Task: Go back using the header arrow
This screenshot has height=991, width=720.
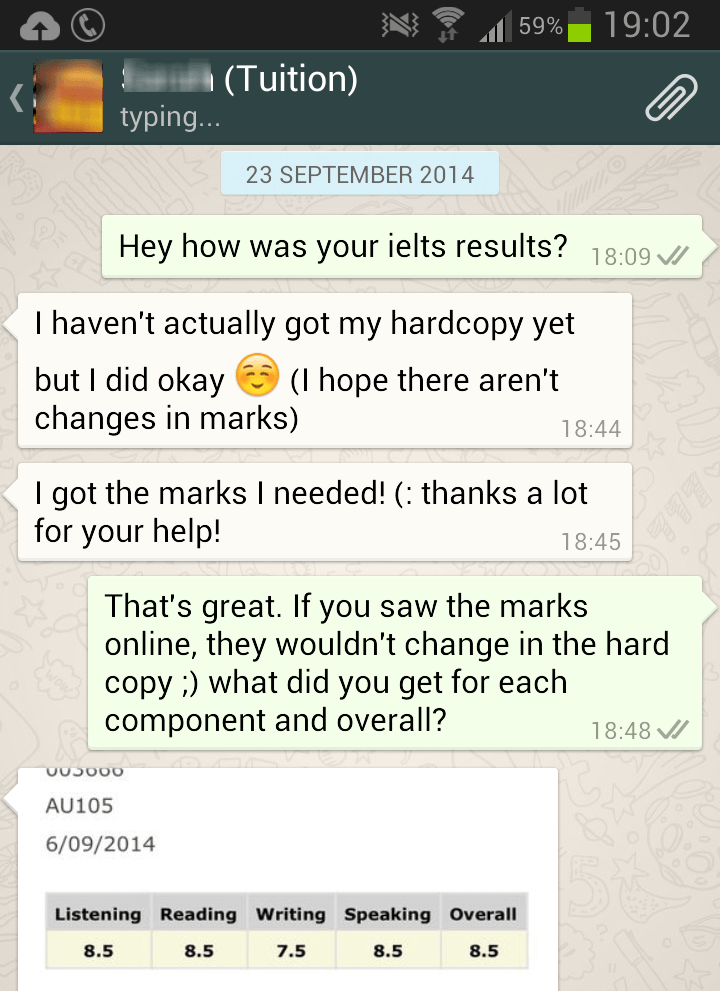Action: click(x=16, y=98)
